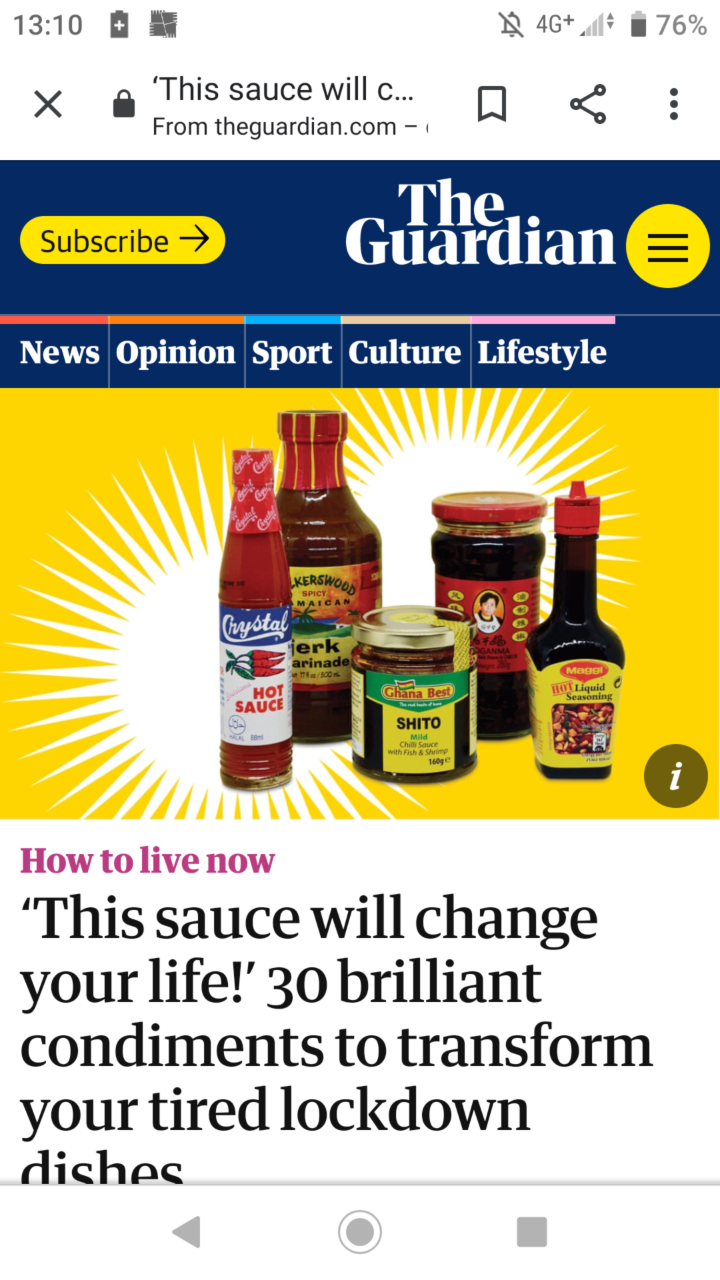
Task: Switch to the Opinion section
Action: tap(176, 353)
